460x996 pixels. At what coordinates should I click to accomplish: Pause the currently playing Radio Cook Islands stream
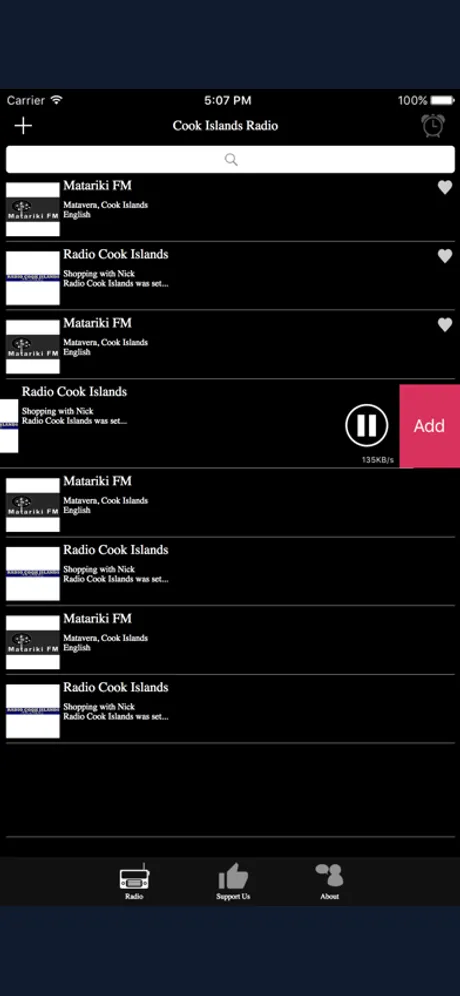tap(367, 426)
